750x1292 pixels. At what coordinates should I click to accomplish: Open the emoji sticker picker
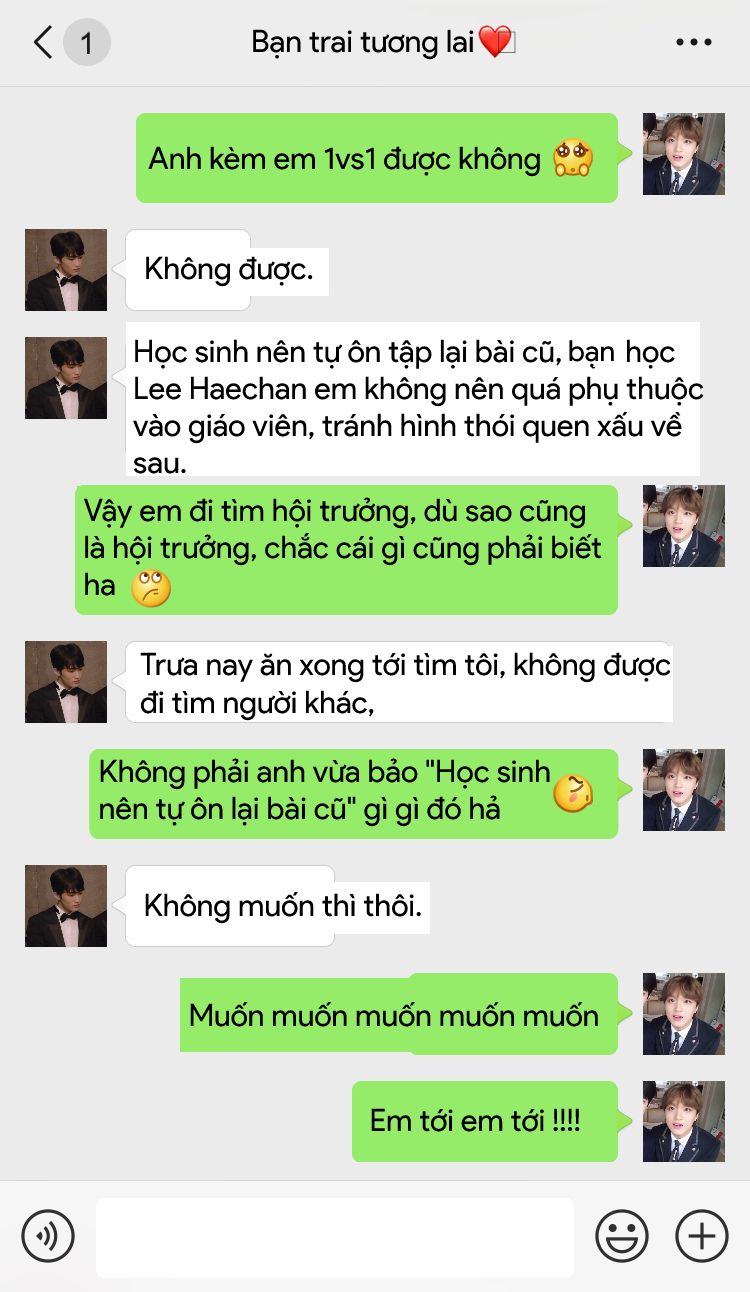(622, 1236)
